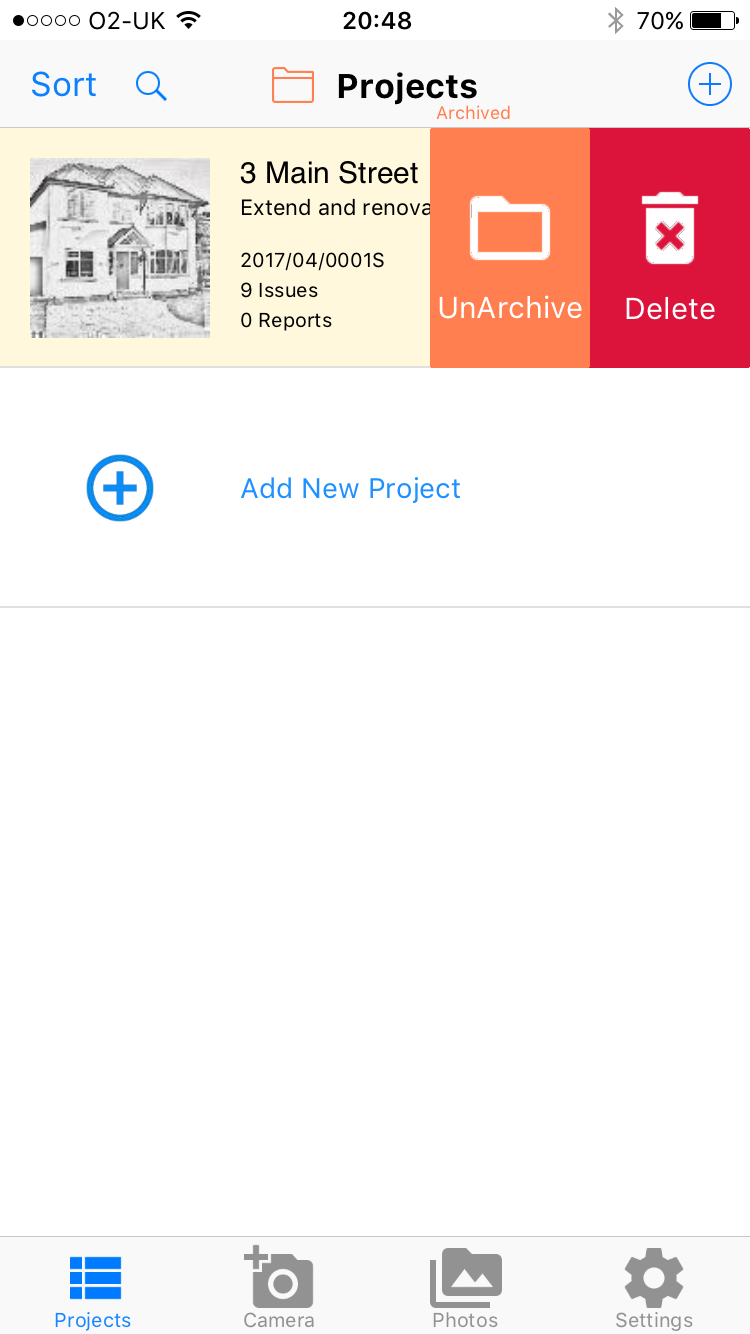Open the search magnifier icon

151,86
